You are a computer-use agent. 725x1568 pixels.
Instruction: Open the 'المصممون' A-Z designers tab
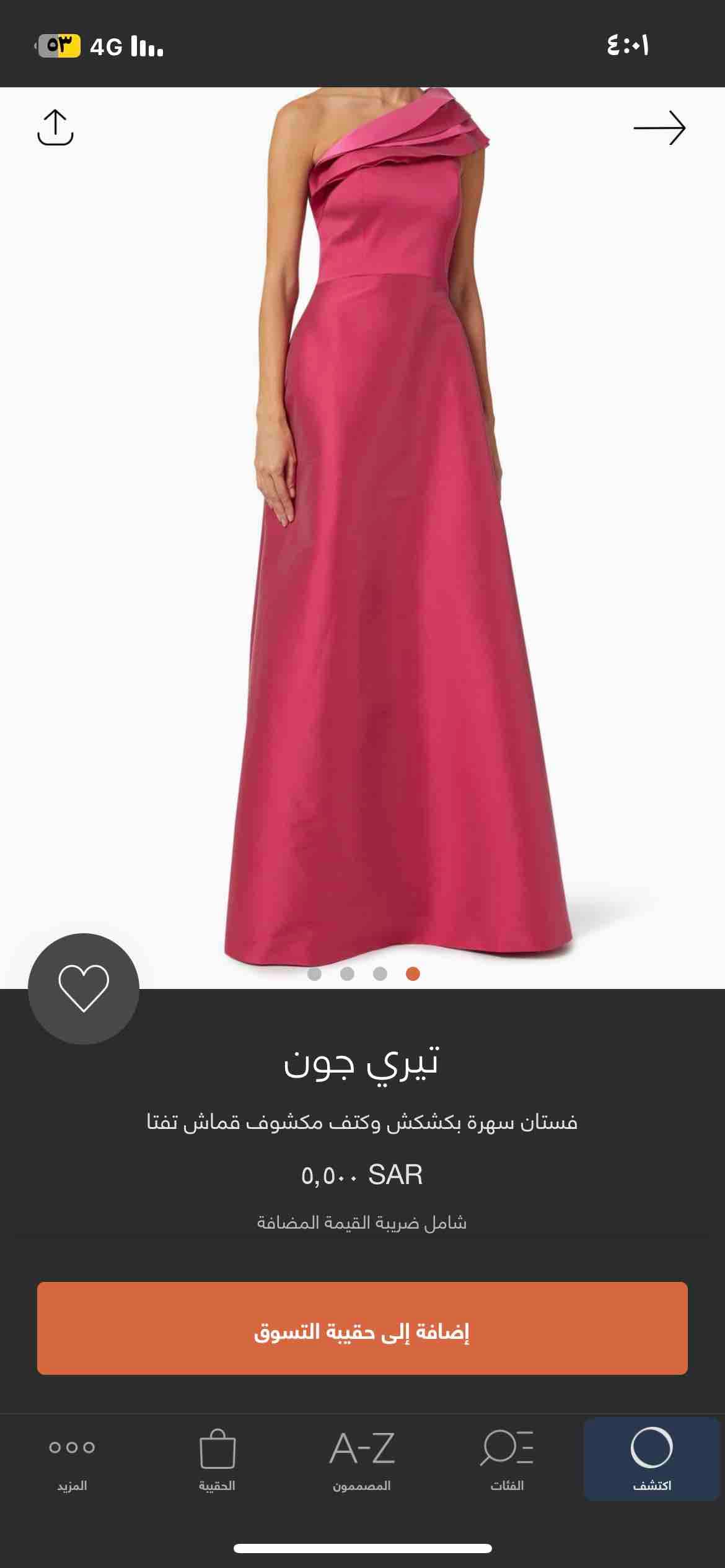[362, 1458]
